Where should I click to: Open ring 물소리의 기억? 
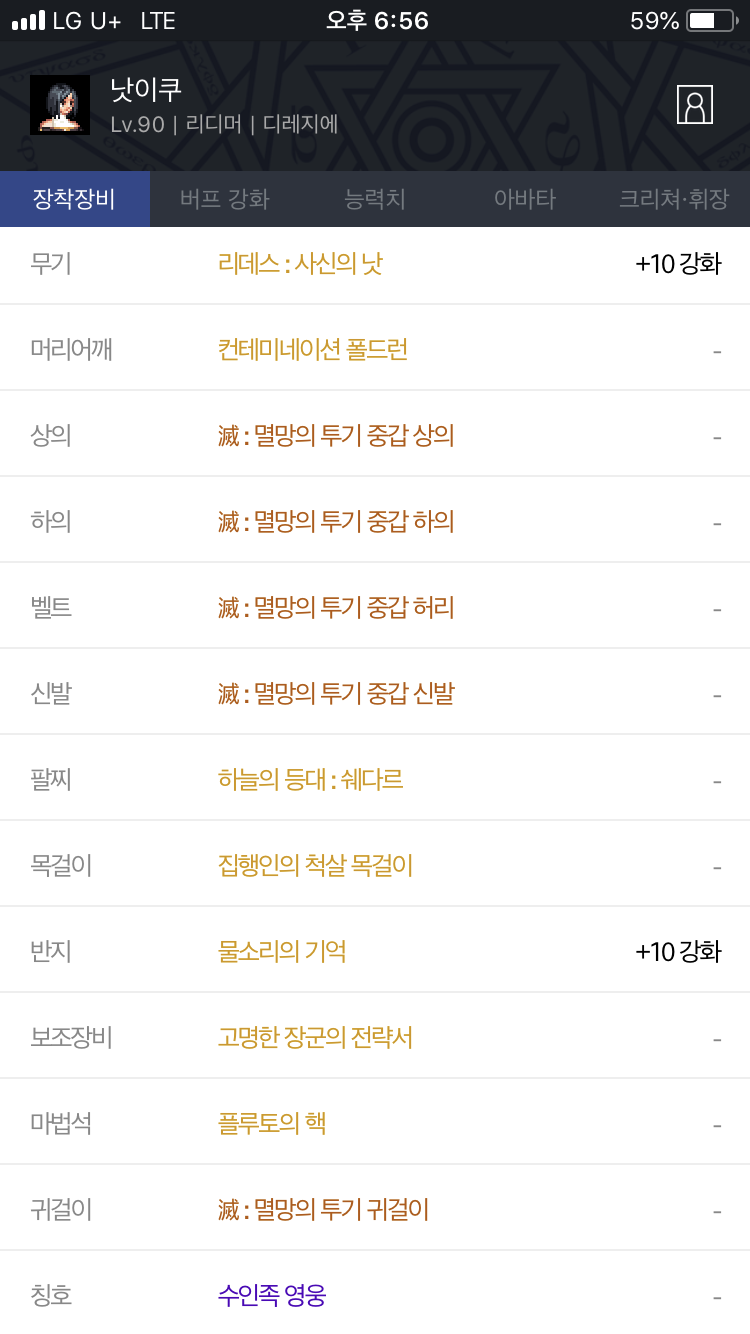pos(282,952)
